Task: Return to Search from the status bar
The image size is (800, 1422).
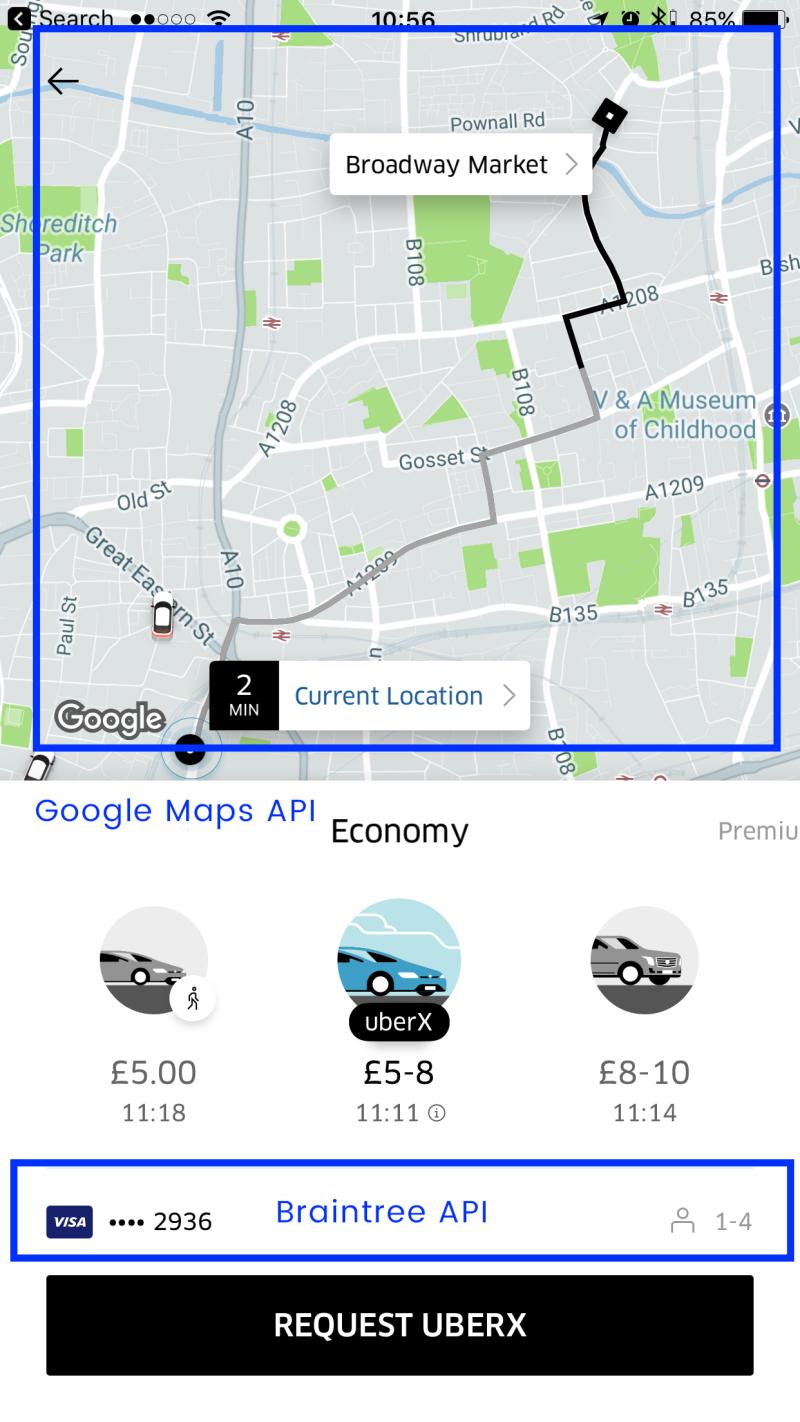Action: pos(60,18)
